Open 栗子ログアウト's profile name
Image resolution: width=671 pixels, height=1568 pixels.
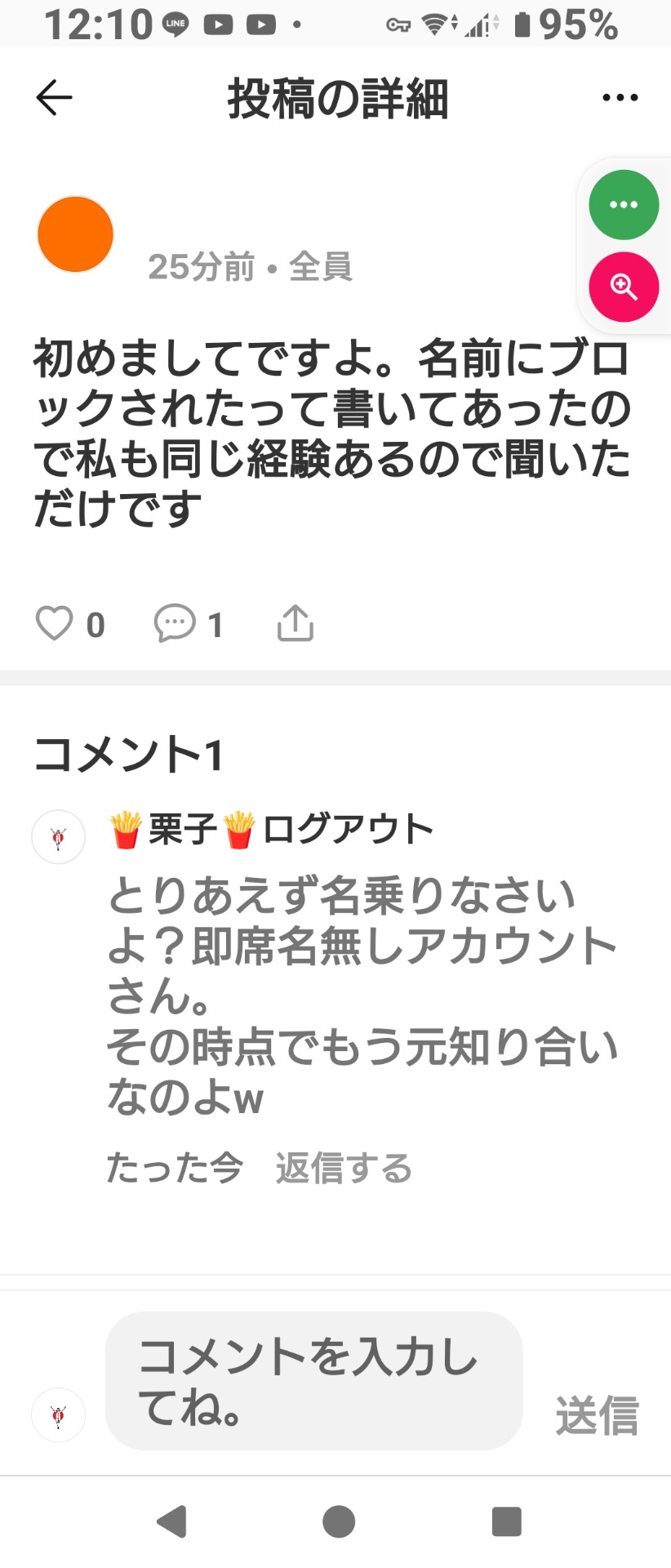269,828
